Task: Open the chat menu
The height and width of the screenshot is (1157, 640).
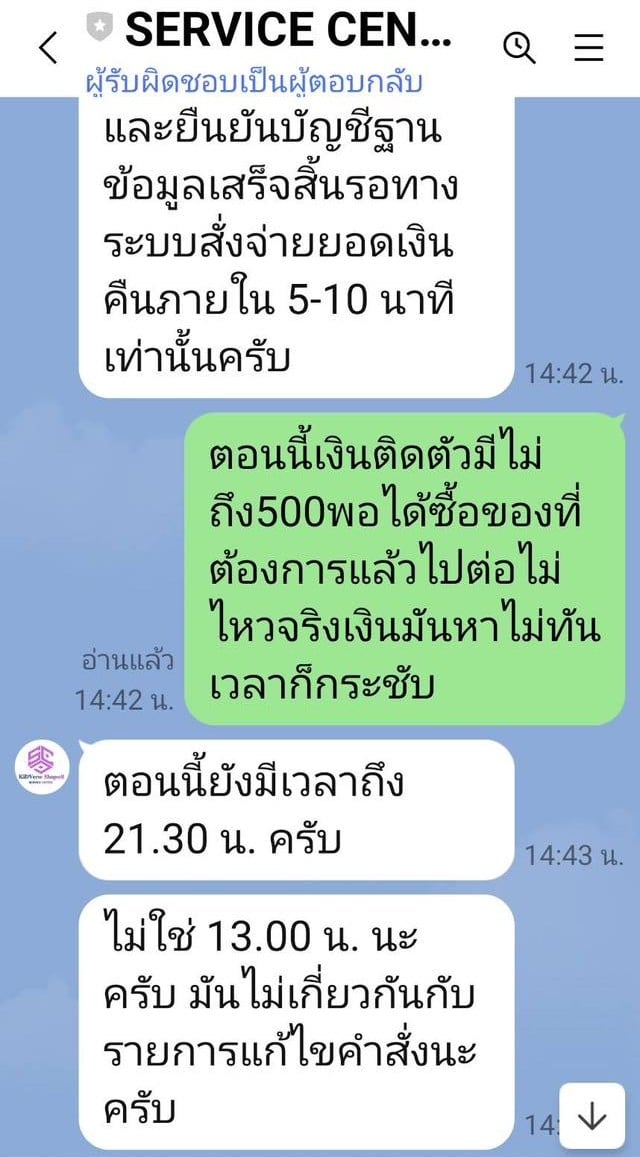Action: tap(590, 47)
